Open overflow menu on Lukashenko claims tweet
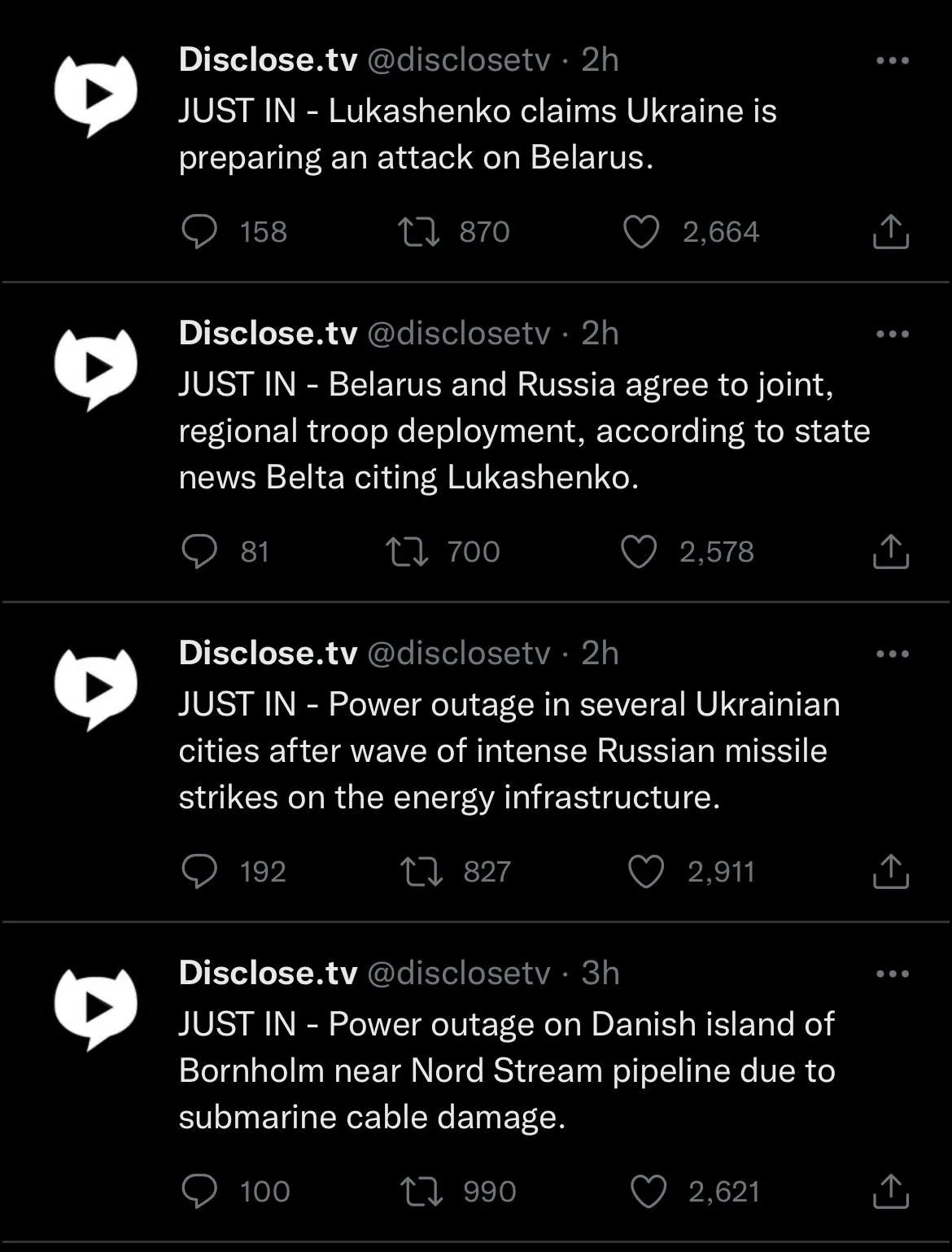The image size is (952, 1252). [x=892, y=60]
